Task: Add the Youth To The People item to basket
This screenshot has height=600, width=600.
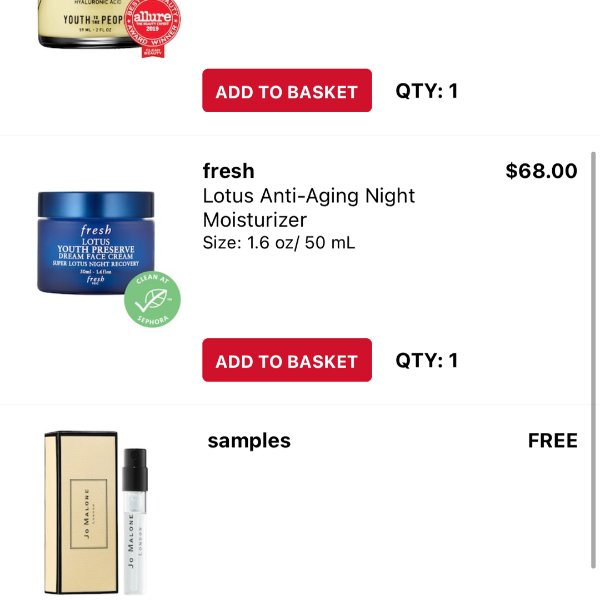Action: coord(286,91)
